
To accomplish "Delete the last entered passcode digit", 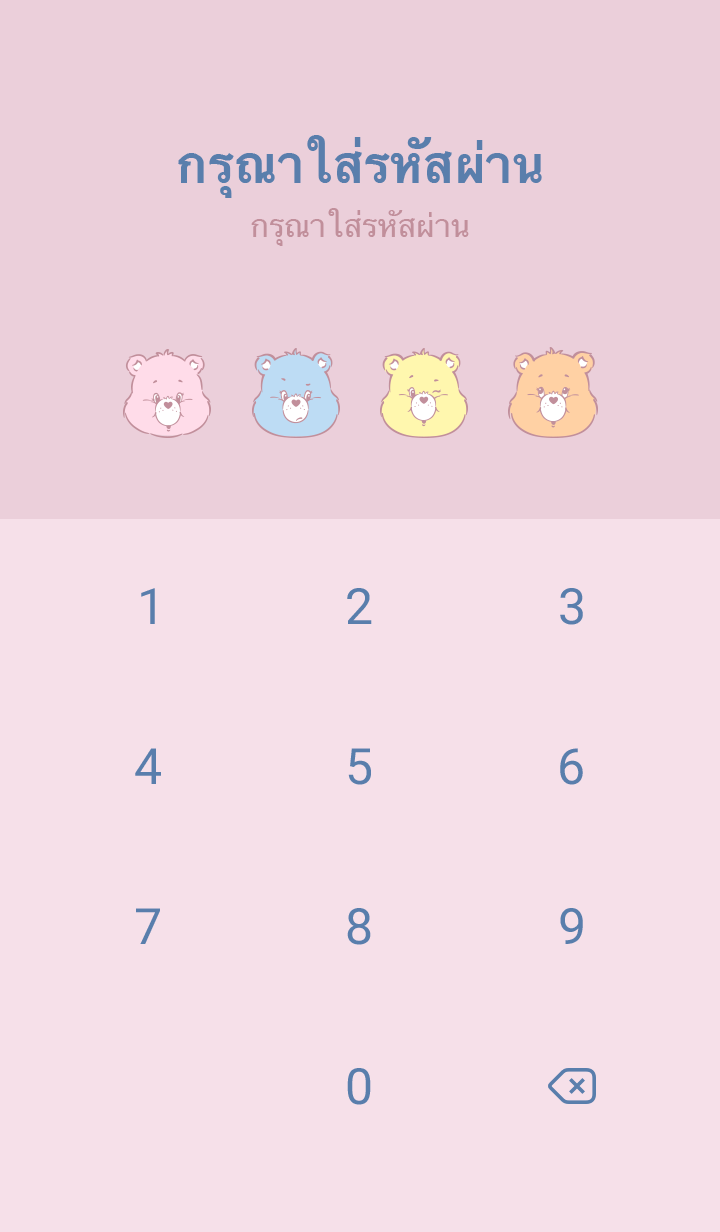I will pyautogui.click(x=572, y=1086).
